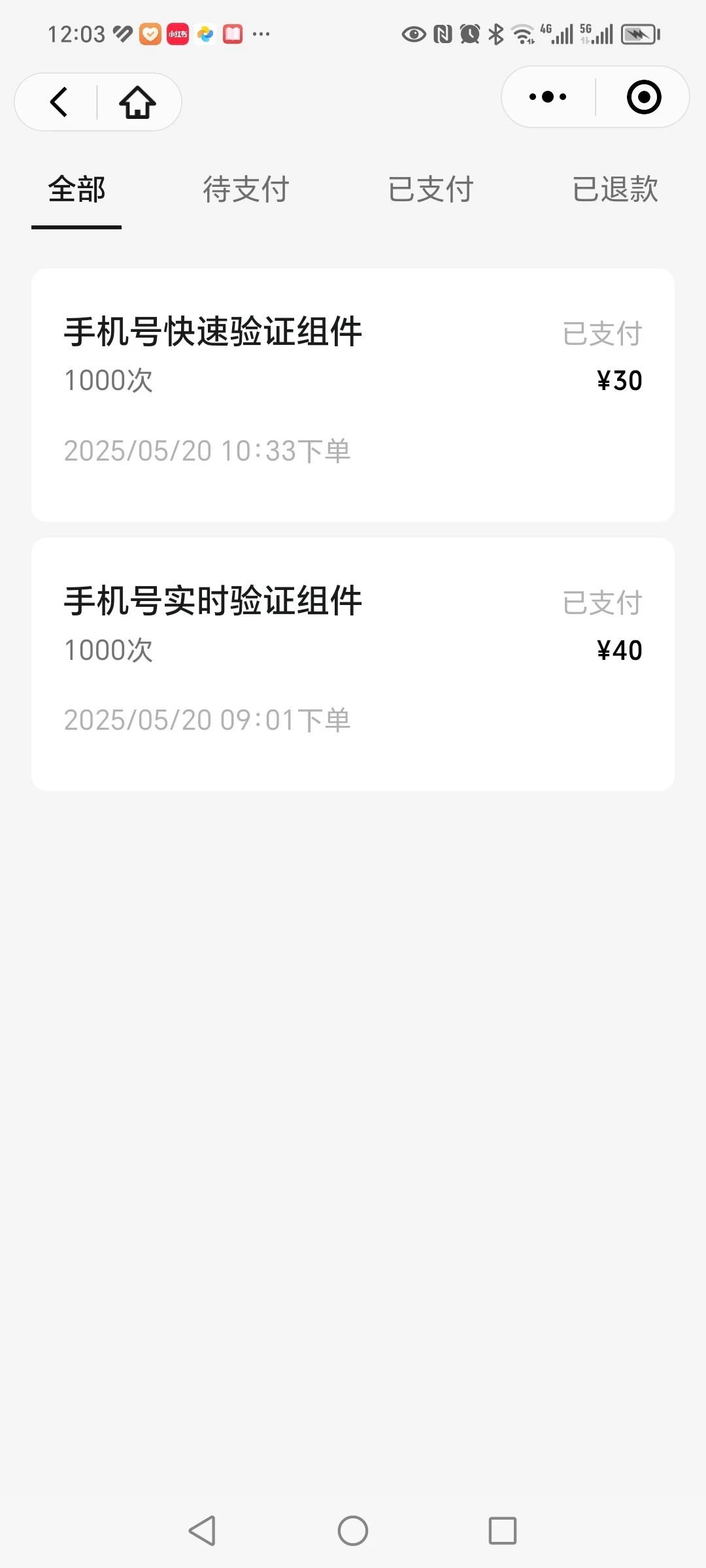Select the 全部 tab

point(76,189)
